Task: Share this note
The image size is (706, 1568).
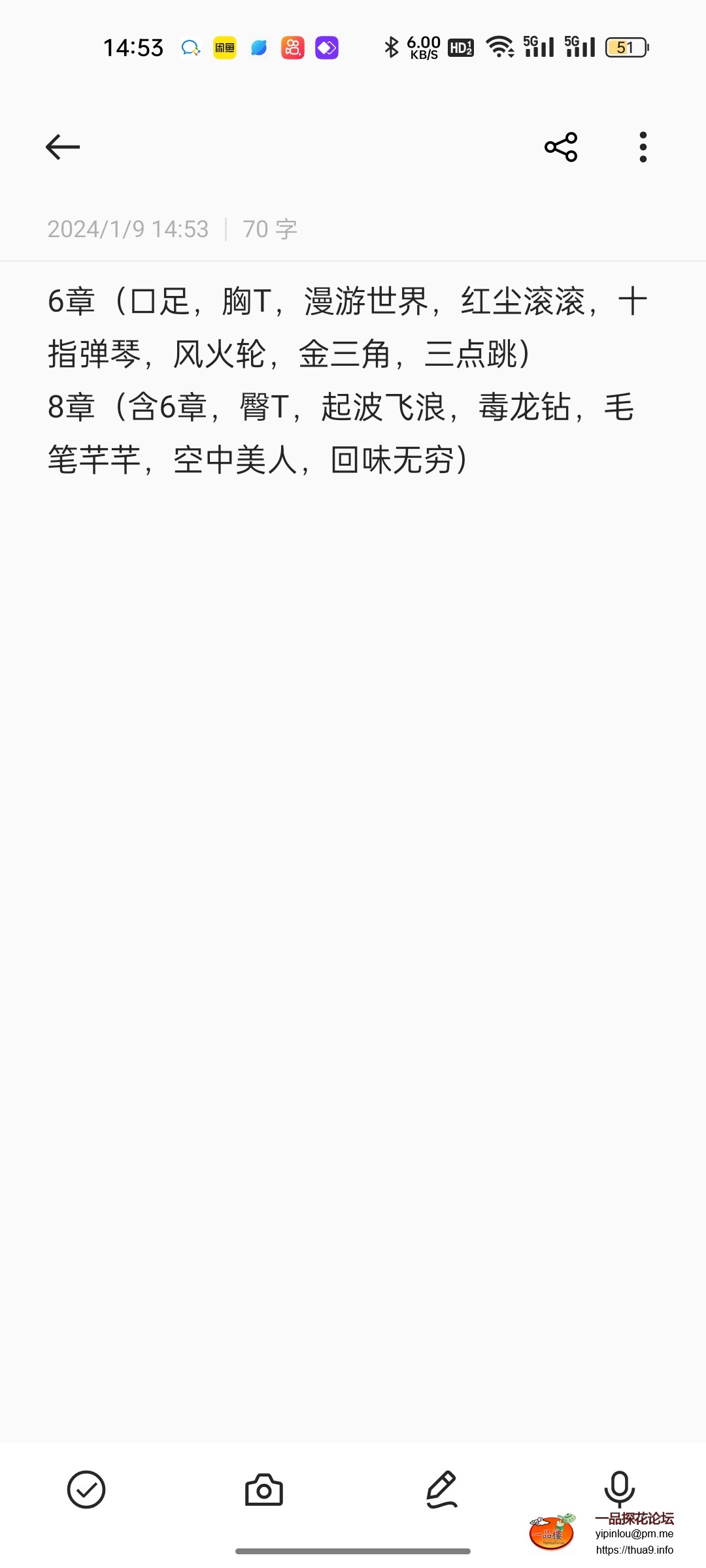Action: tap(561, 147)
